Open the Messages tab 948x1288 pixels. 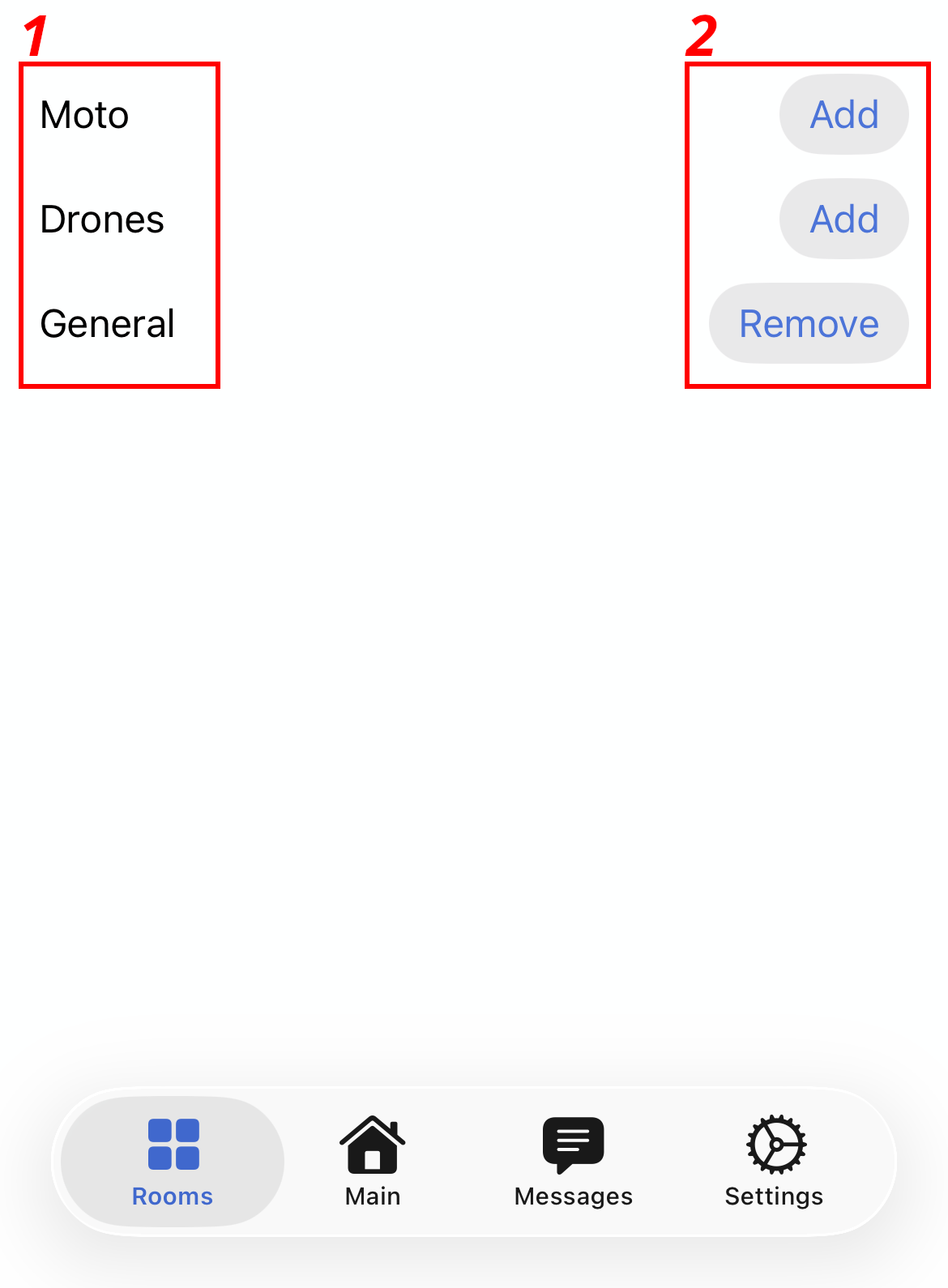pos(573,1161)
